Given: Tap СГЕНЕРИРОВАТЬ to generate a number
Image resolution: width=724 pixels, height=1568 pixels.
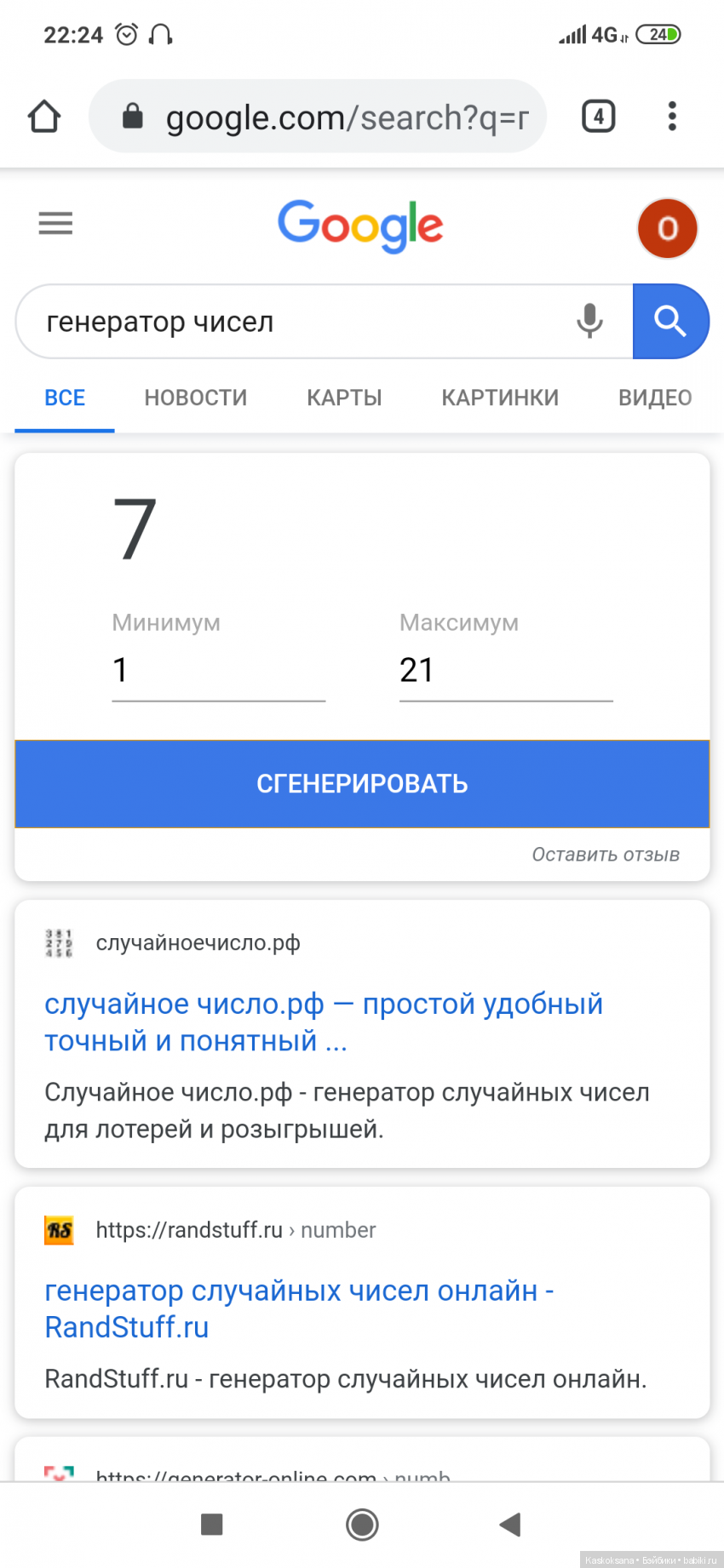Looking at the screenshot, I should tap(362, 783).
